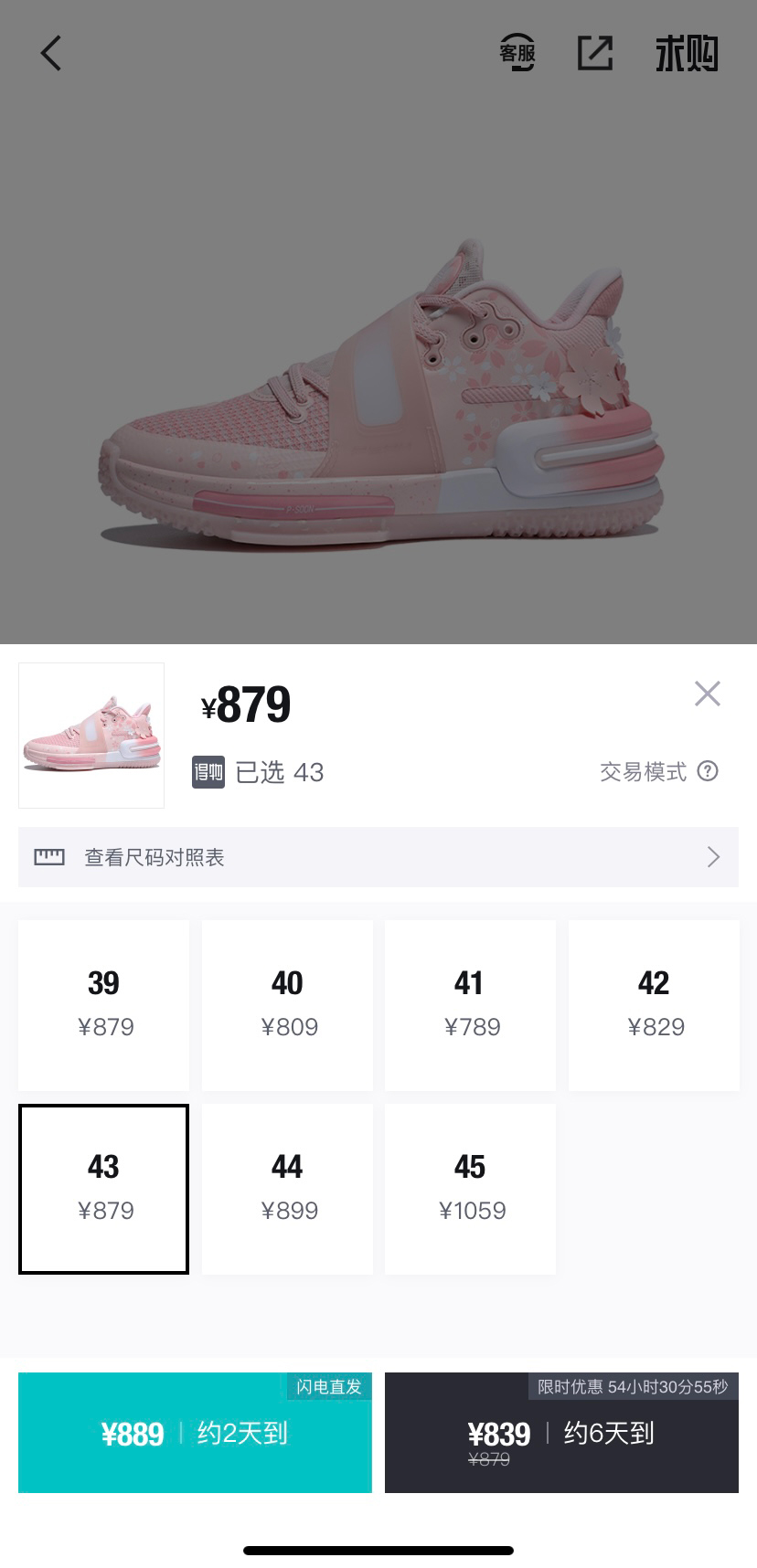The image size is (757, 1568).
Task: Tap the 求购 button
Action: (x=687, y=54)
